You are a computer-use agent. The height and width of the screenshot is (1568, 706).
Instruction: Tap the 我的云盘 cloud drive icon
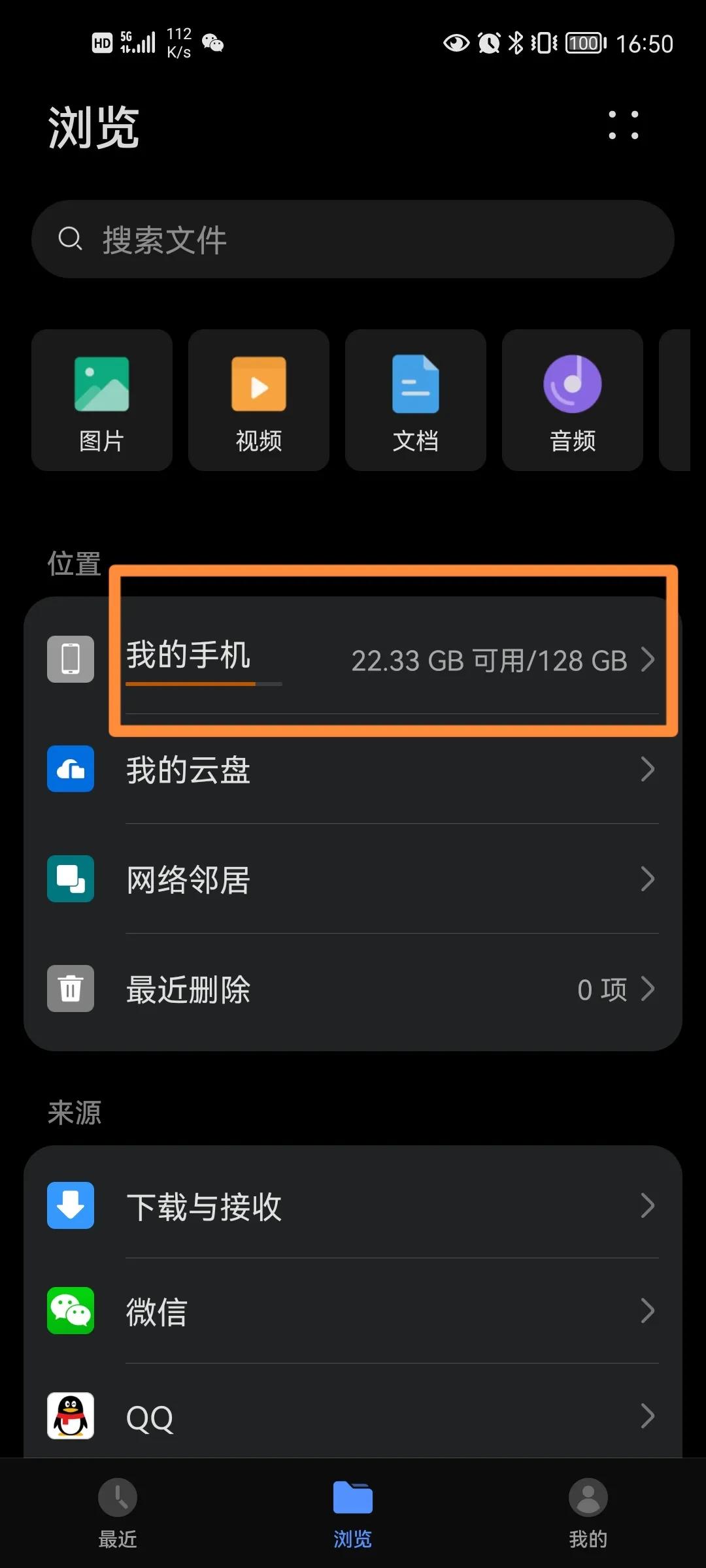70,770
